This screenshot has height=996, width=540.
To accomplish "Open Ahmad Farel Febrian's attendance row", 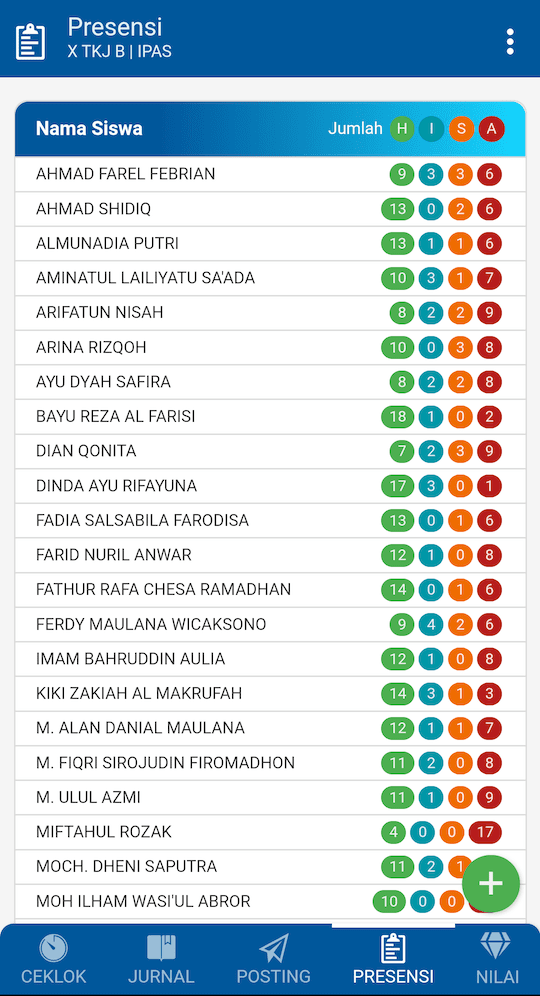I will (x=270, y=174).
